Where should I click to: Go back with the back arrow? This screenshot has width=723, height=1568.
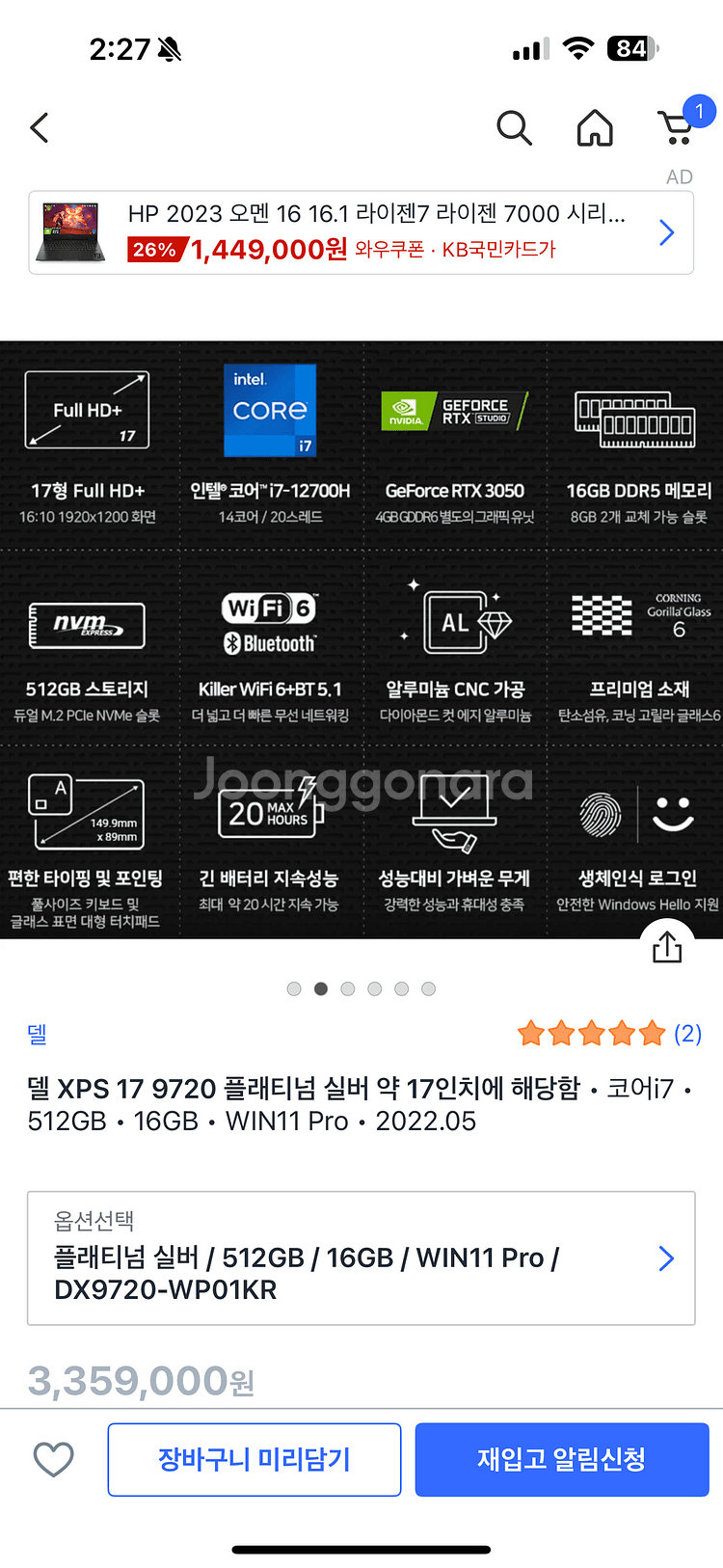[40, 127]
